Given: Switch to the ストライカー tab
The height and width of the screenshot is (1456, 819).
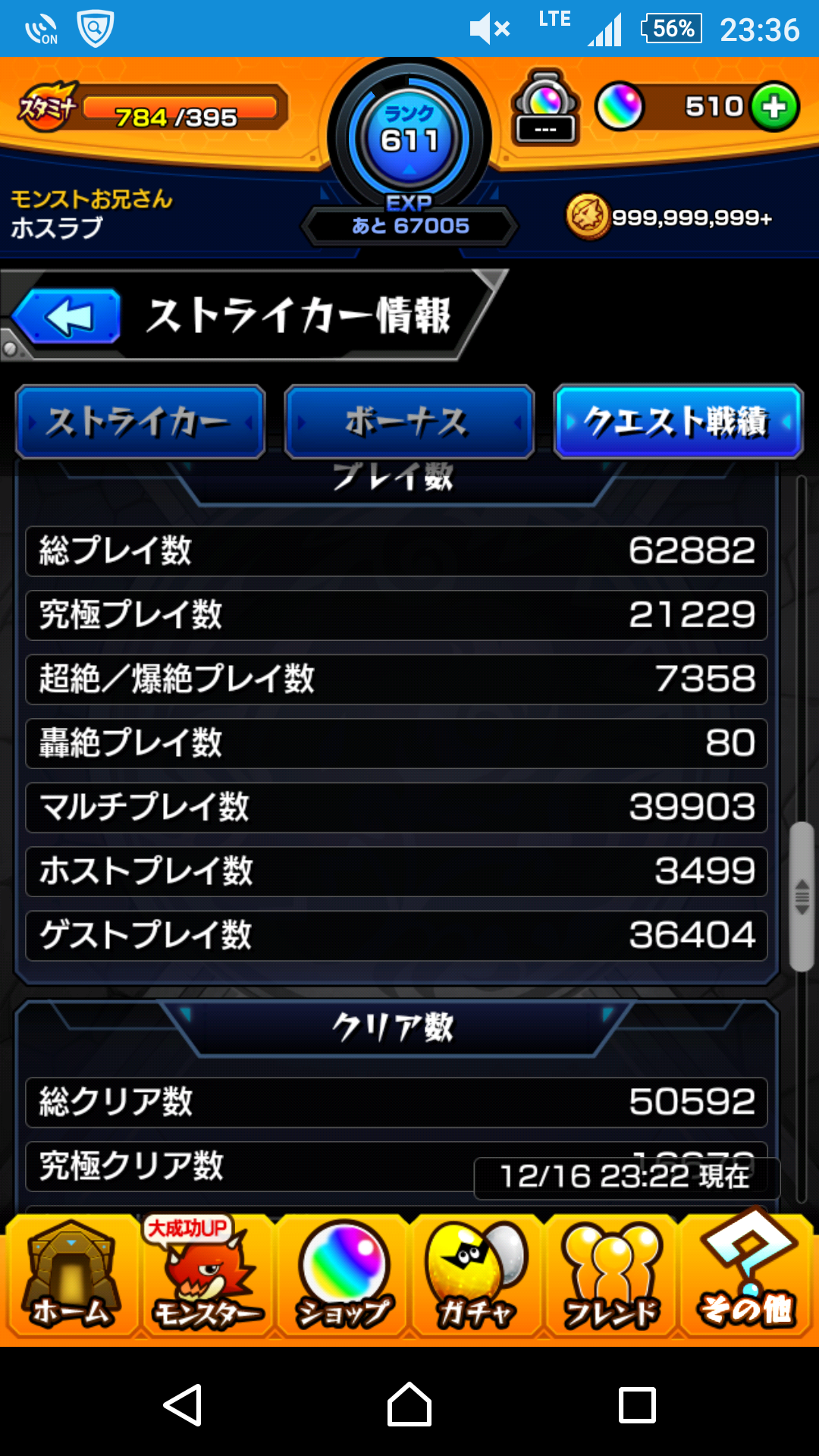Looking at the screenshot, I should tap(140, 422).
